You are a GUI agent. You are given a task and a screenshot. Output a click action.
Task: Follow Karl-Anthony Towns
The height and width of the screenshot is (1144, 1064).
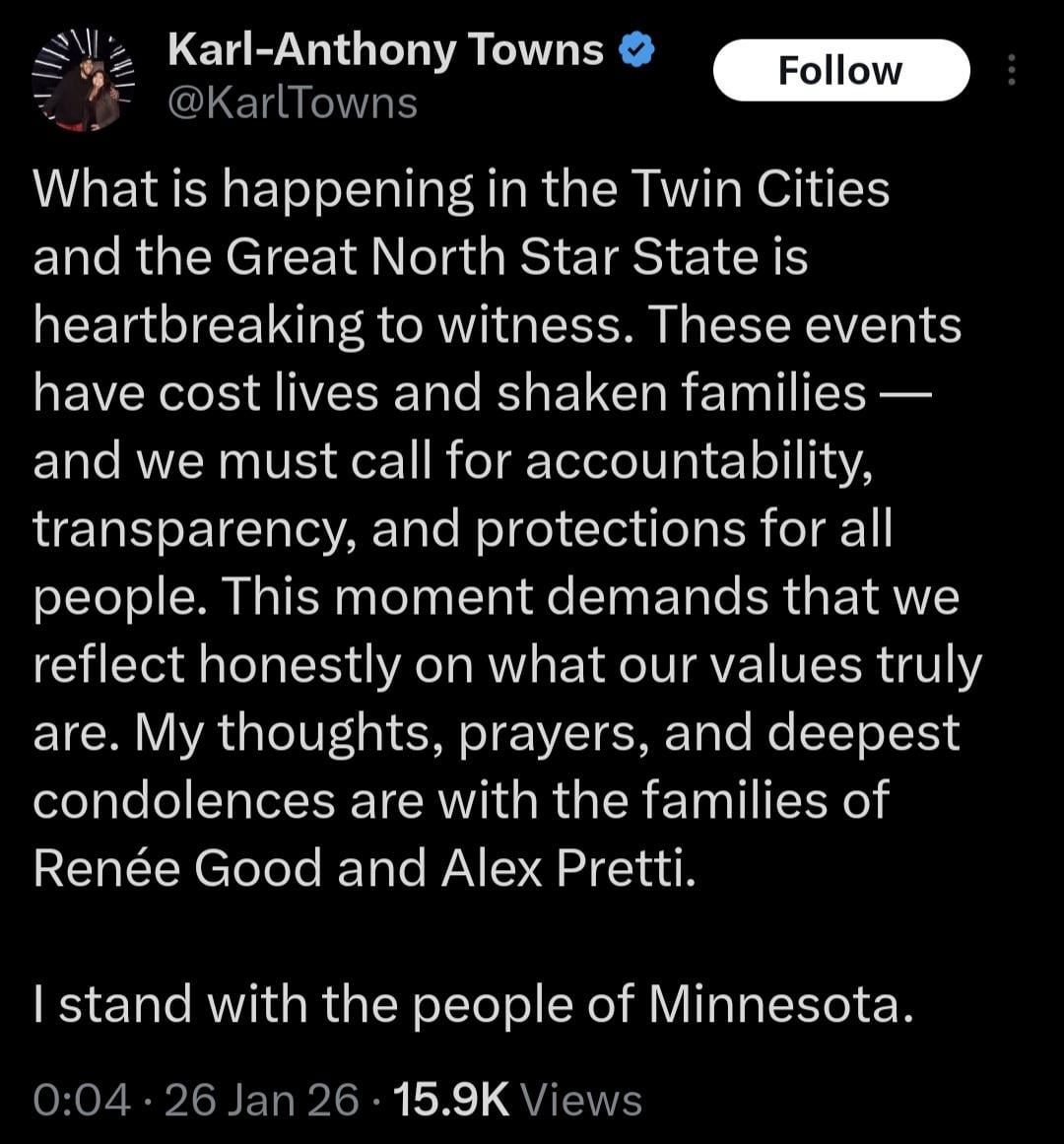pos(840,71)
